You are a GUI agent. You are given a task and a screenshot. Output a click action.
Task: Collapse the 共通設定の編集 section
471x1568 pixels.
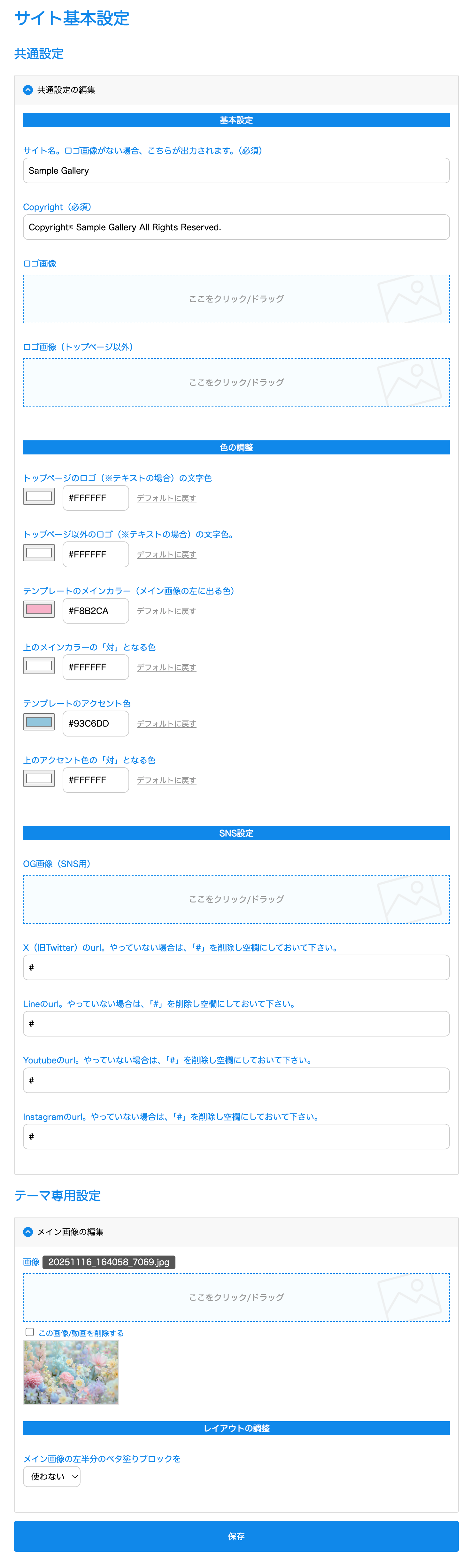pyautogui.click(x=28, y=90)
